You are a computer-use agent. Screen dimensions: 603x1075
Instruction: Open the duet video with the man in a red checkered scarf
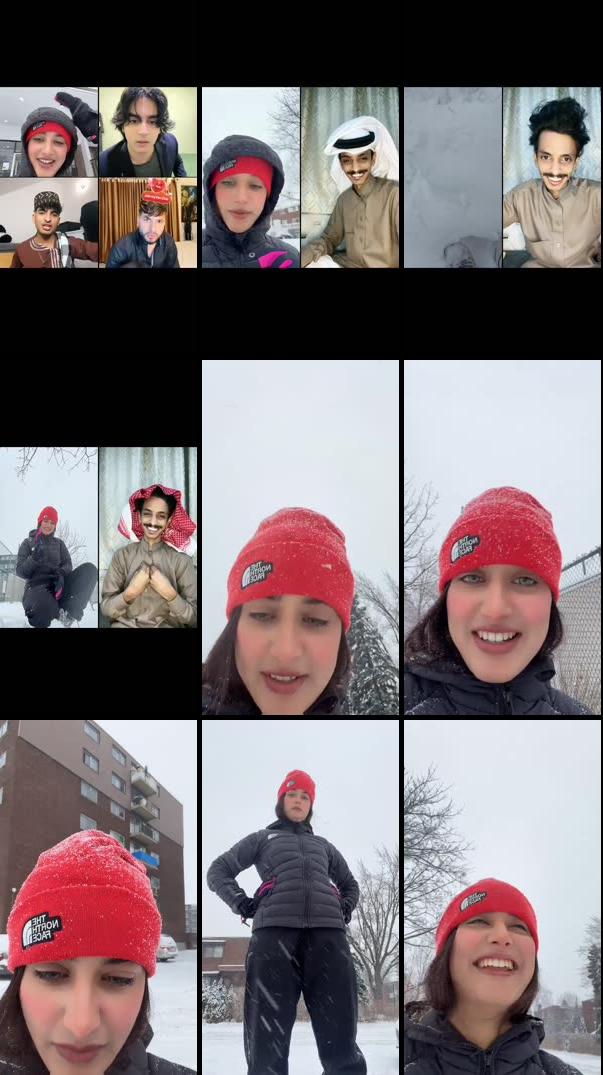tap(98, 538)
